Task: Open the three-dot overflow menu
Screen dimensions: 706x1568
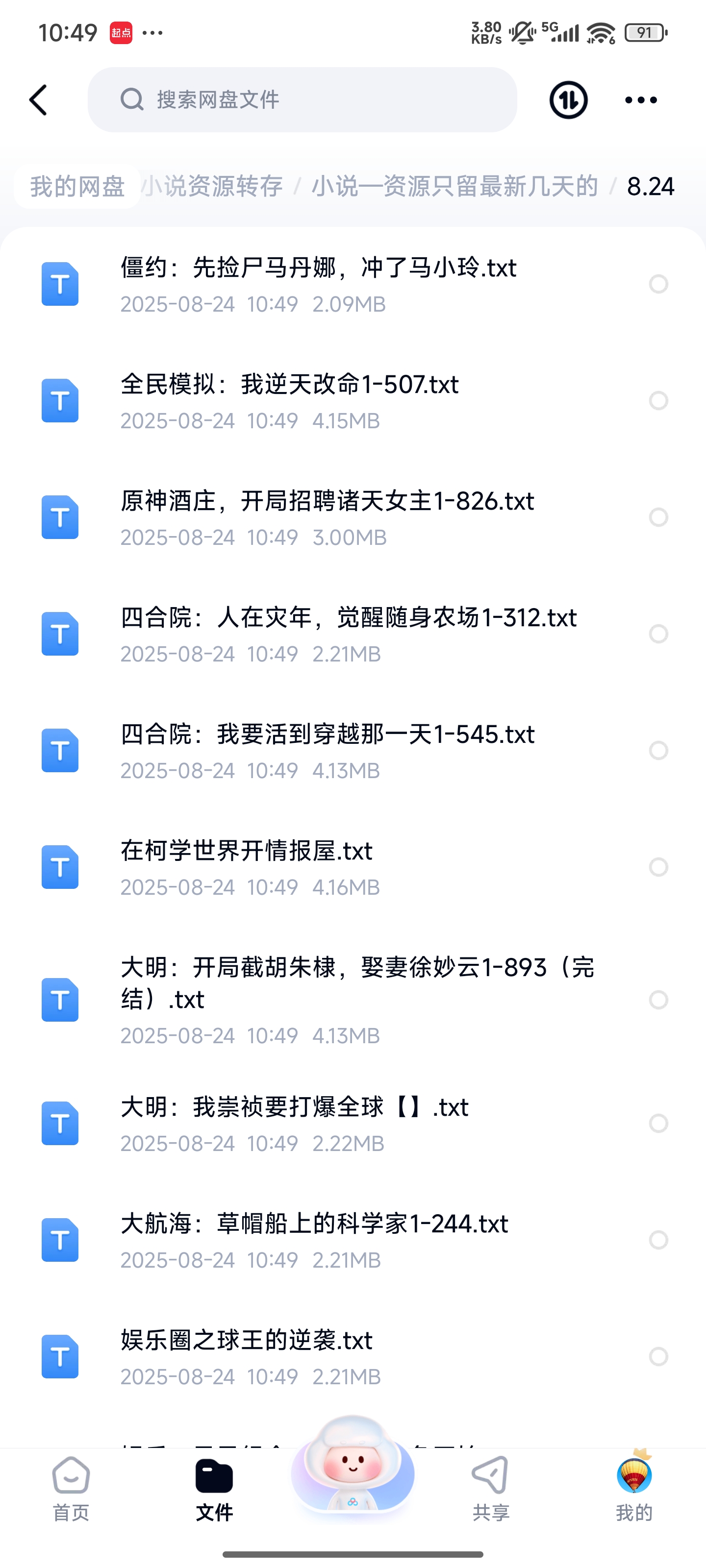Action: pyautogui.click(x=641, y=100)
